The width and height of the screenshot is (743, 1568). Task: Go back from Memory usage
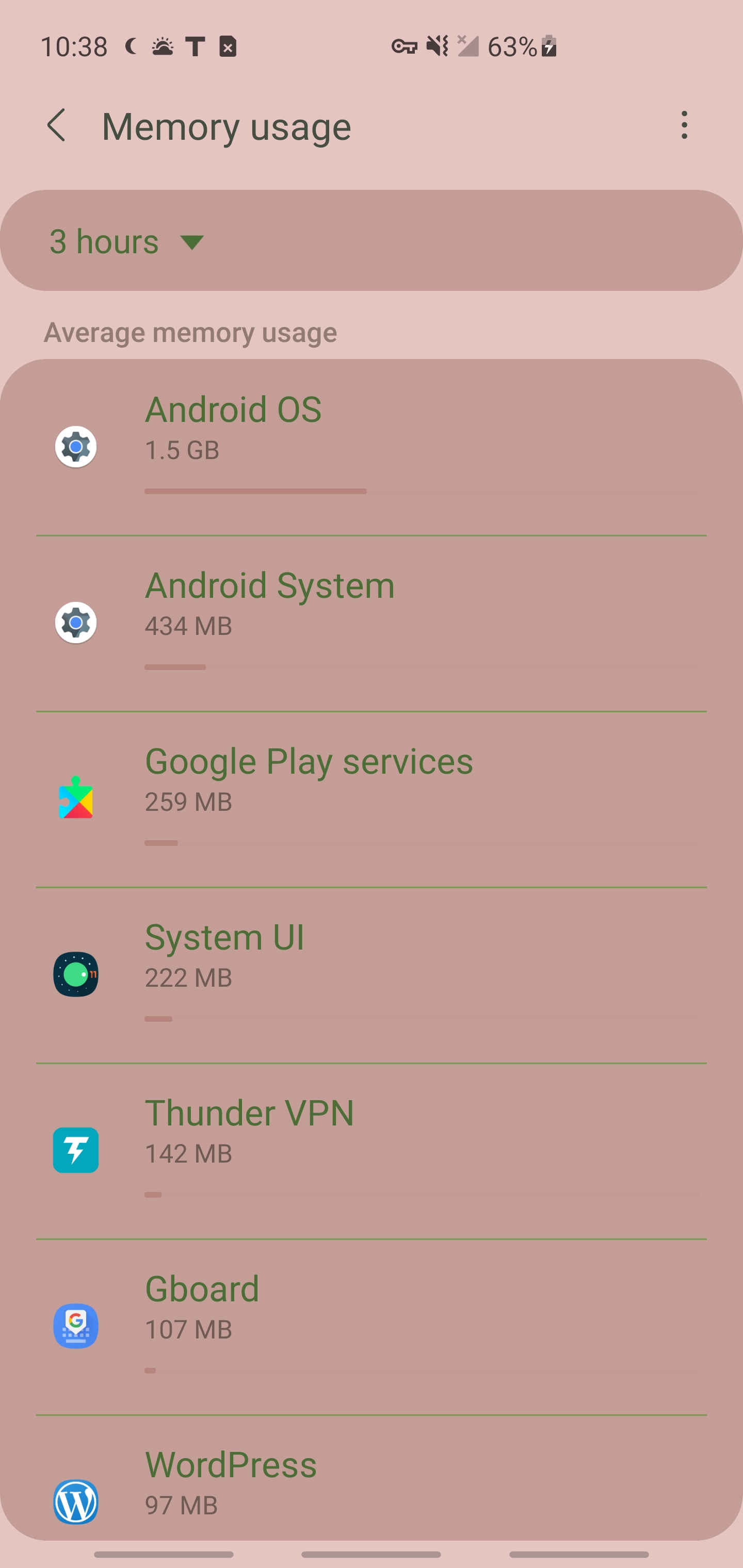click(x=57, y=126)
